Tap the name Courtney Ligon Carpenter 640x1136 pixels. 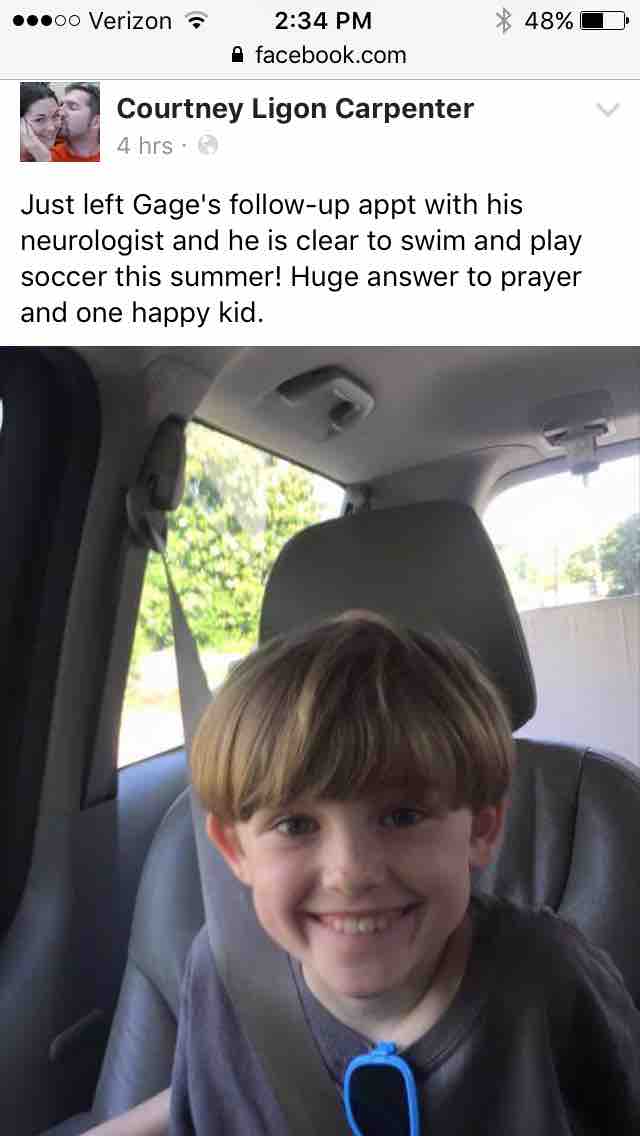coord(295,109)
